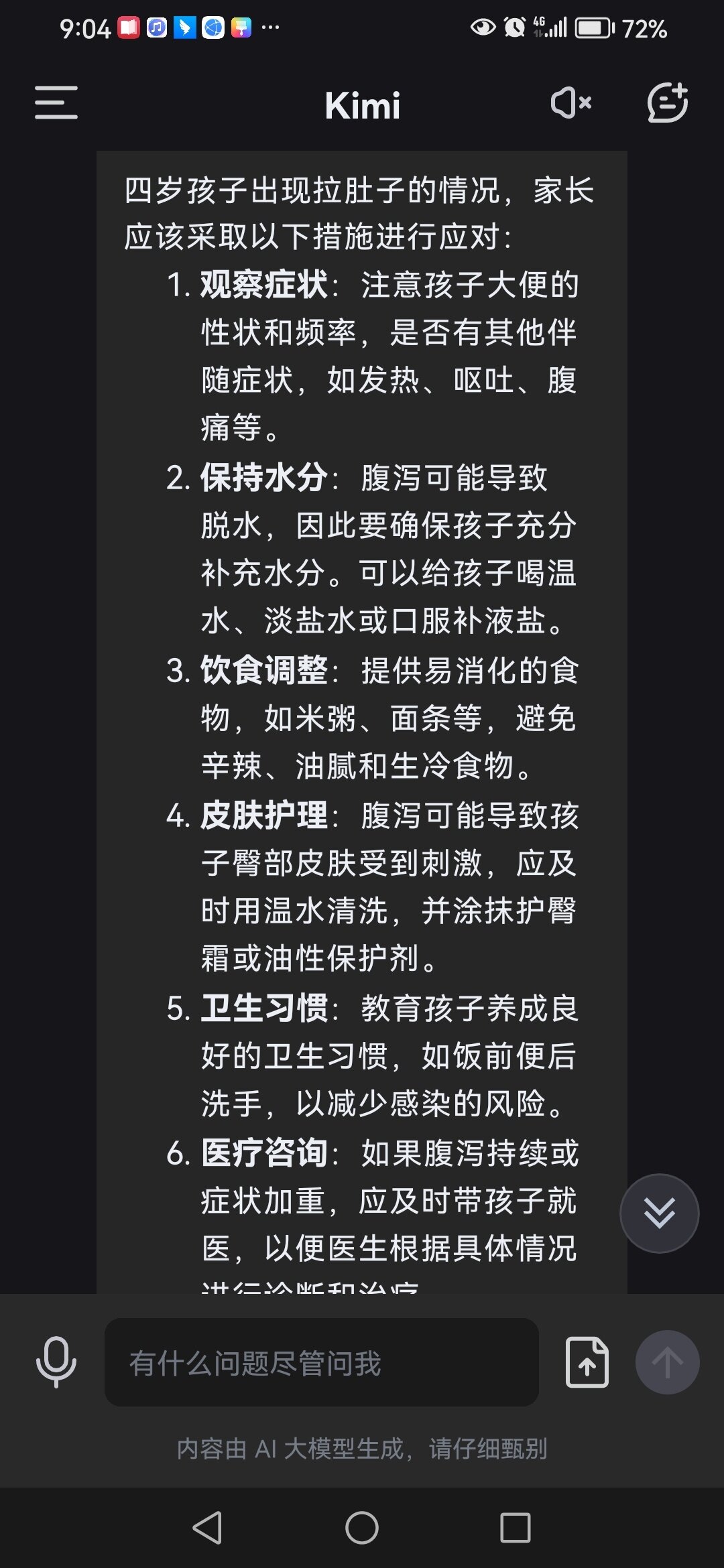The width and height of the screenshot is (724, 1568).
Task: Open recent apps with square button
Action: pos(516,1528)
